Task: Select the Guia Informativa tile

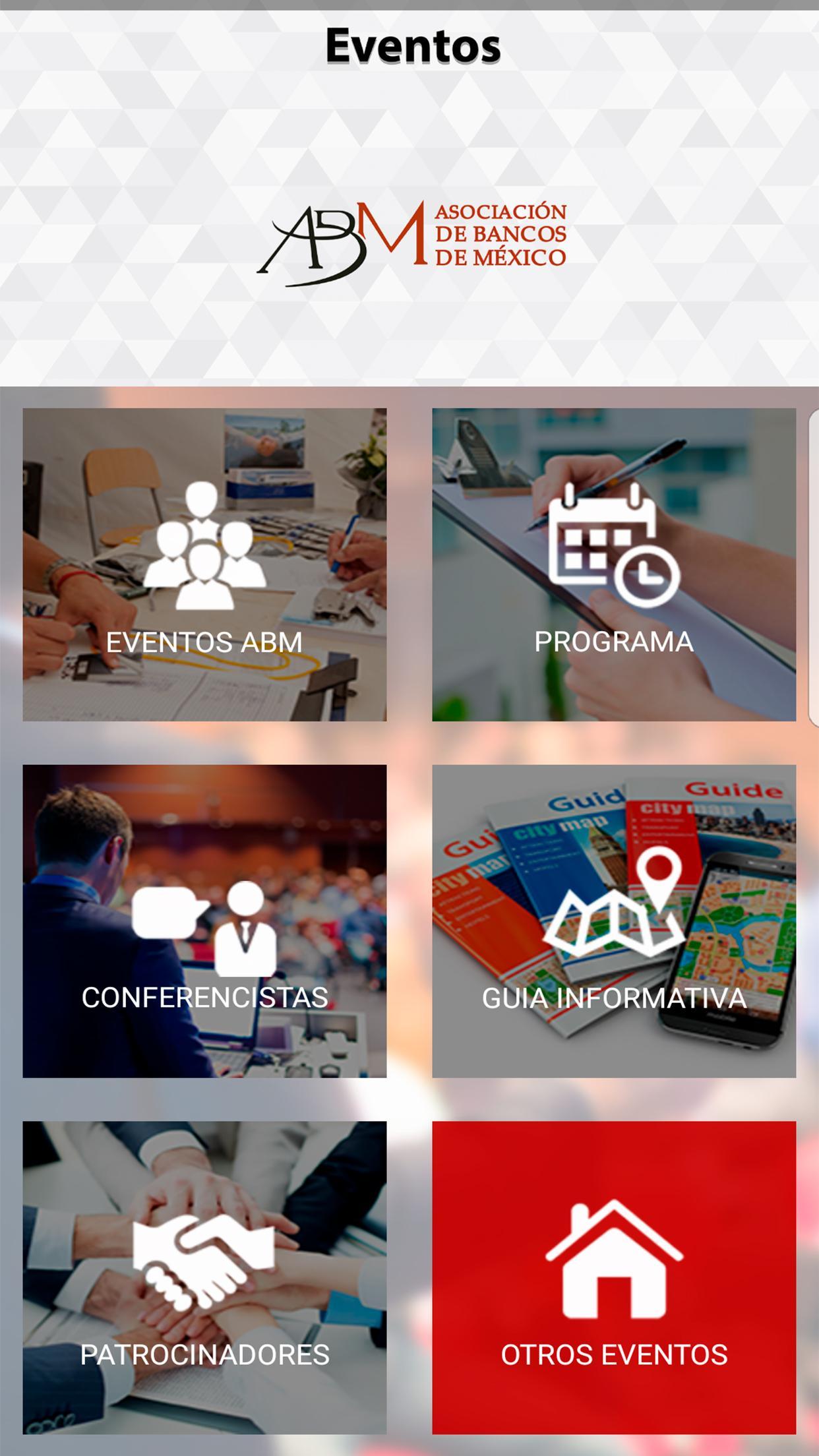Action: [613, 921]
